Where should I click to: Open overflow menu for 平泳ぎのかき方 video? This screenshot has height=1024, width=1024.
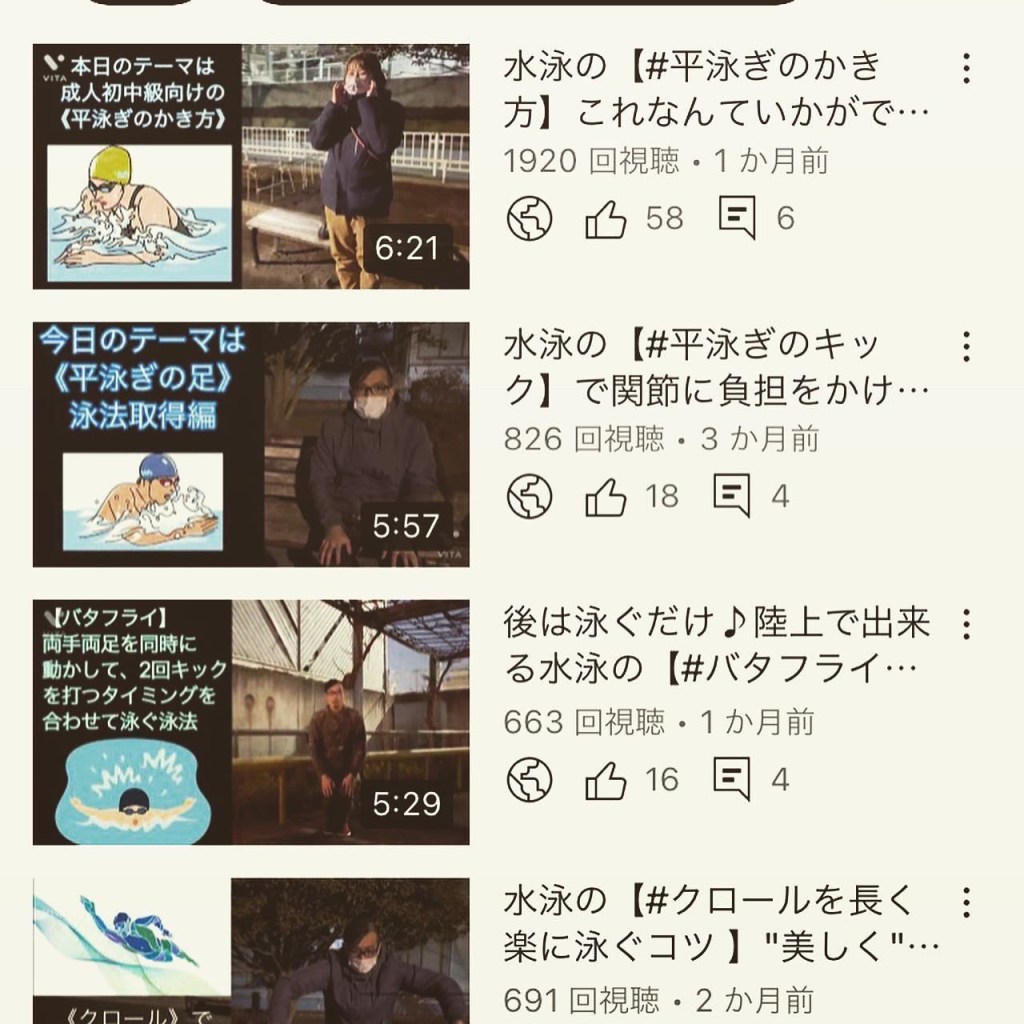pos(966,68)
